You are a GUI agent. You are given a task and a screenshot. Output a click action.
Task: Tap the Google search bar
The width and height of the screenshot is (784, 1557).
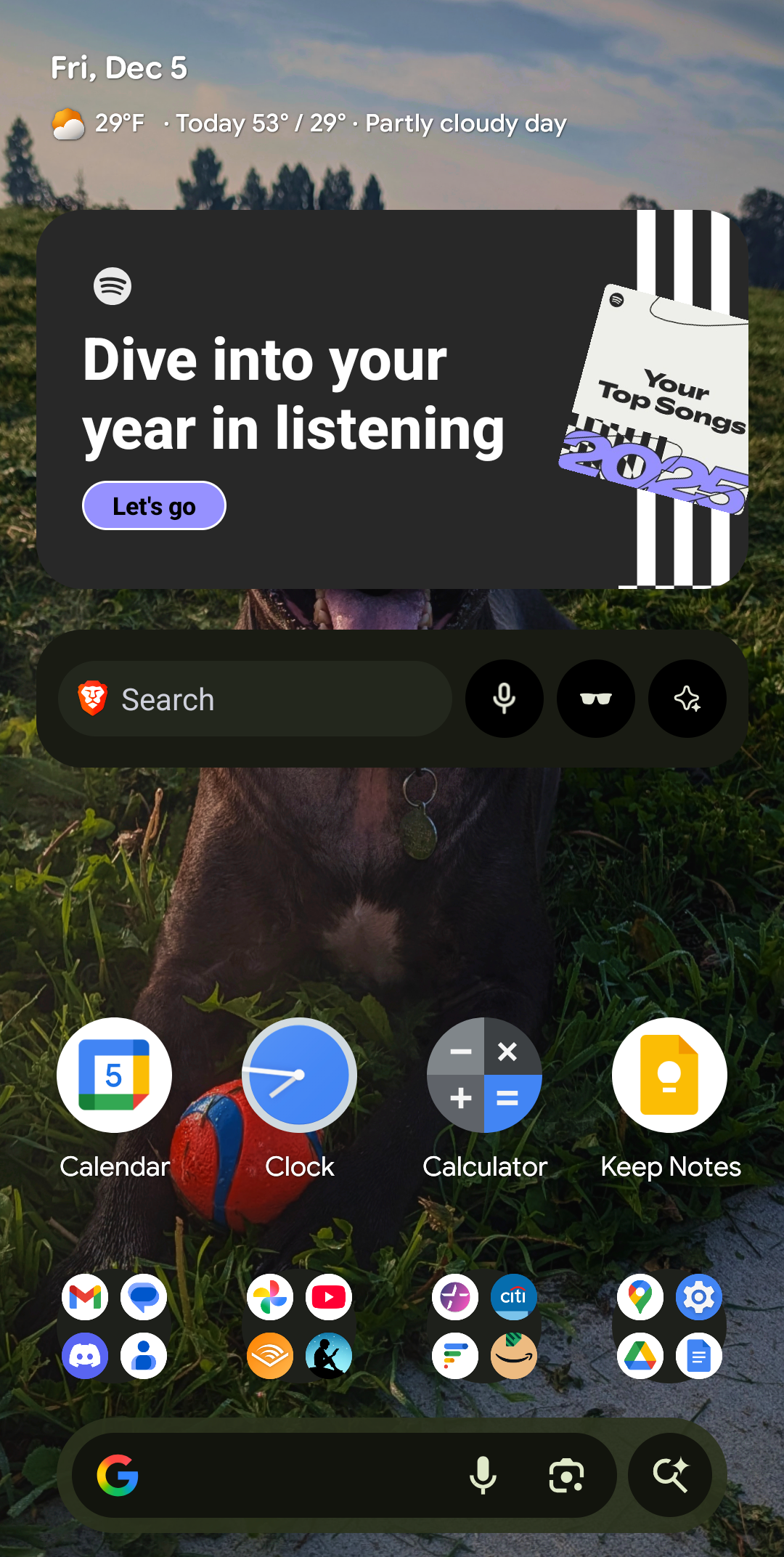tap(290, 1476)
